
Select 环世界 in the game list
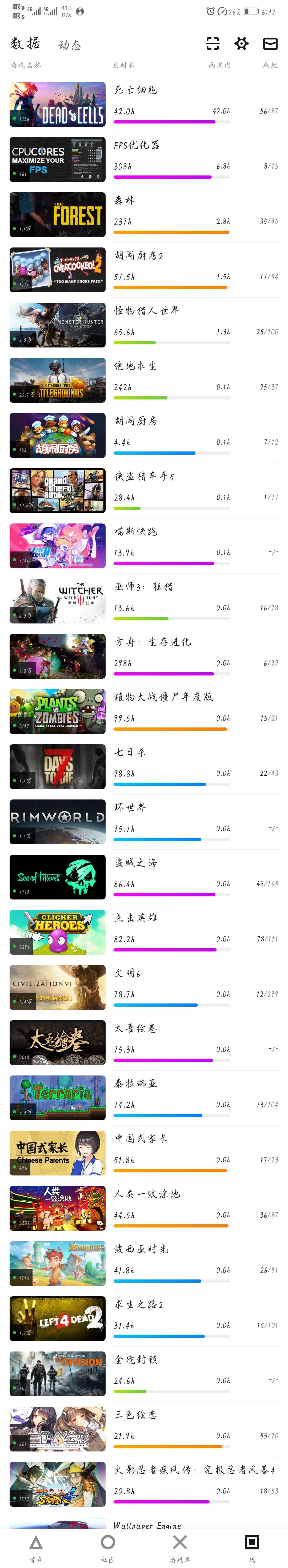click(144, 821)
